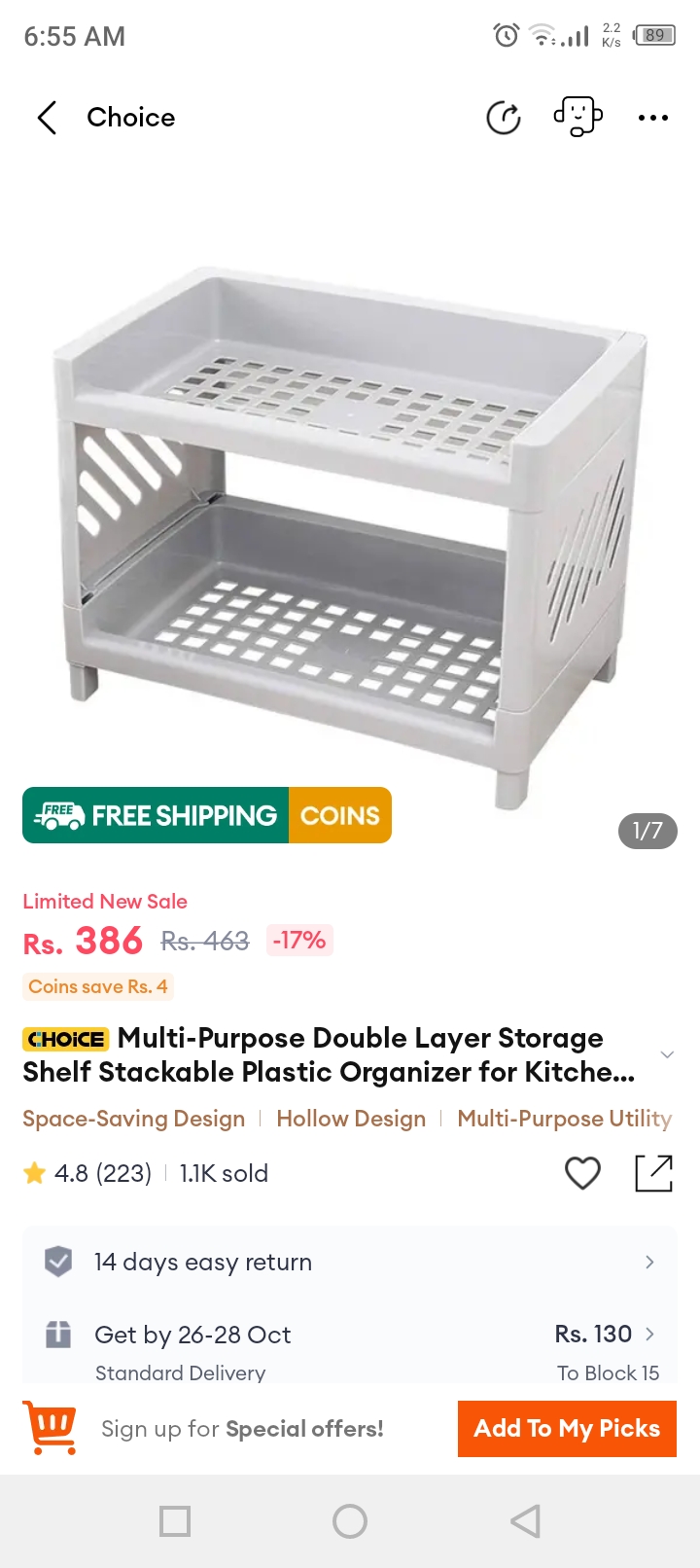Go to the home screen

[x=350, y=1521]
